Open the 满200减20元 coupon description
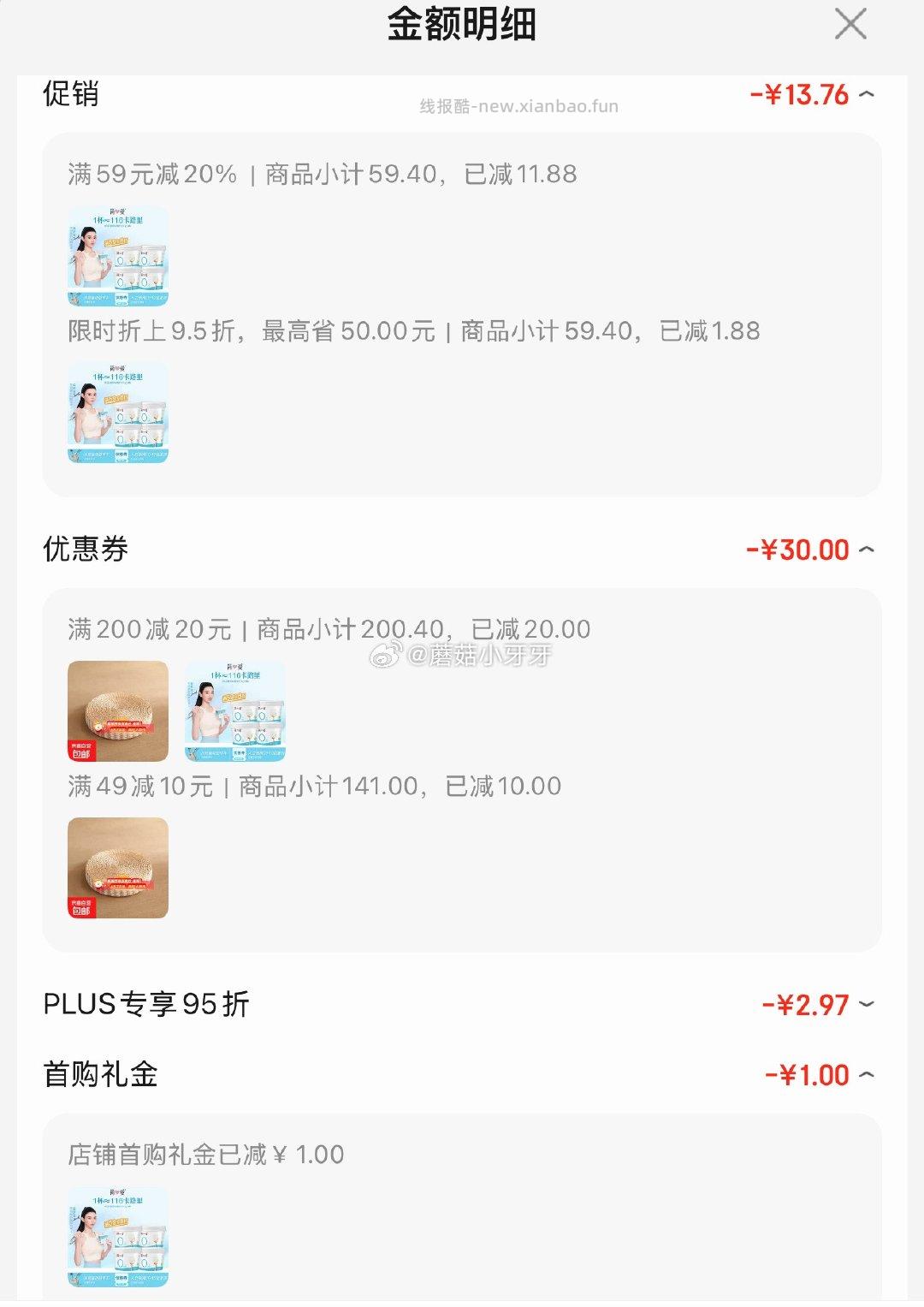This screenshot has width=924, height=1307. click(x=329, y=628)
